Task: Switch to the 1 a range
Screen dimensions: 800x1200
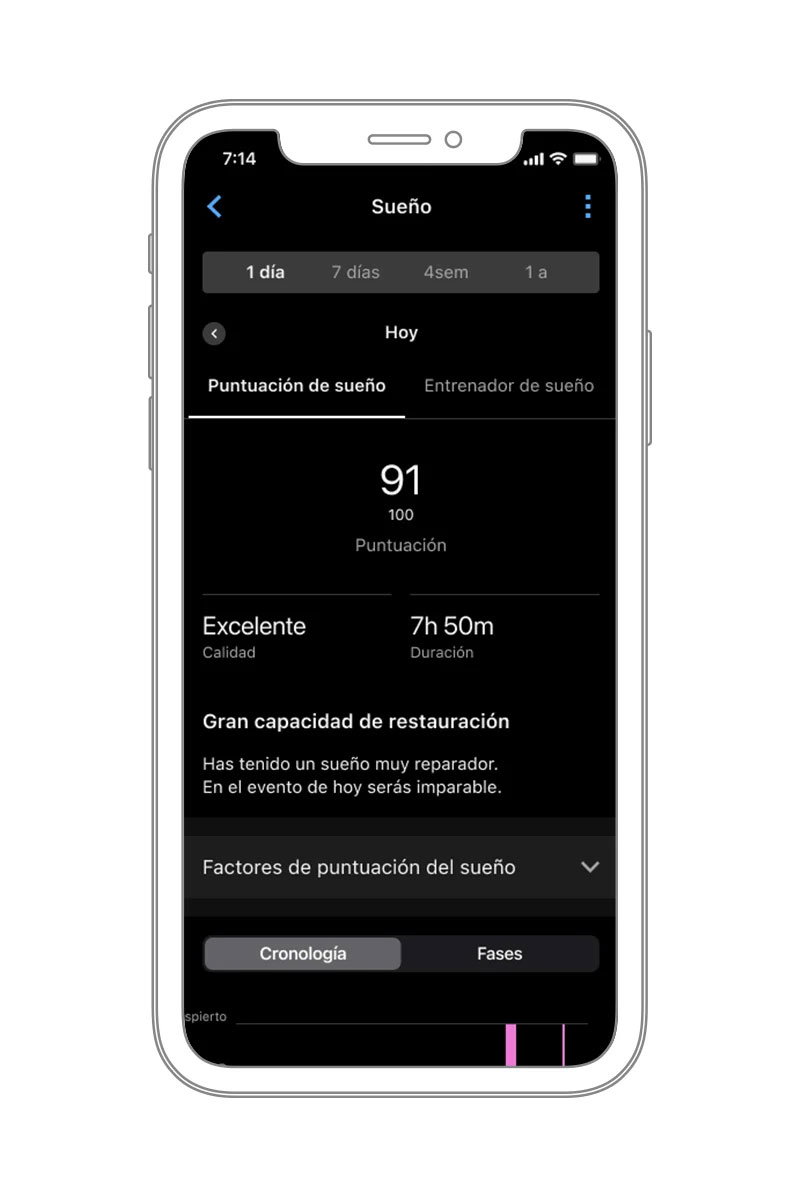Action: 536,272
